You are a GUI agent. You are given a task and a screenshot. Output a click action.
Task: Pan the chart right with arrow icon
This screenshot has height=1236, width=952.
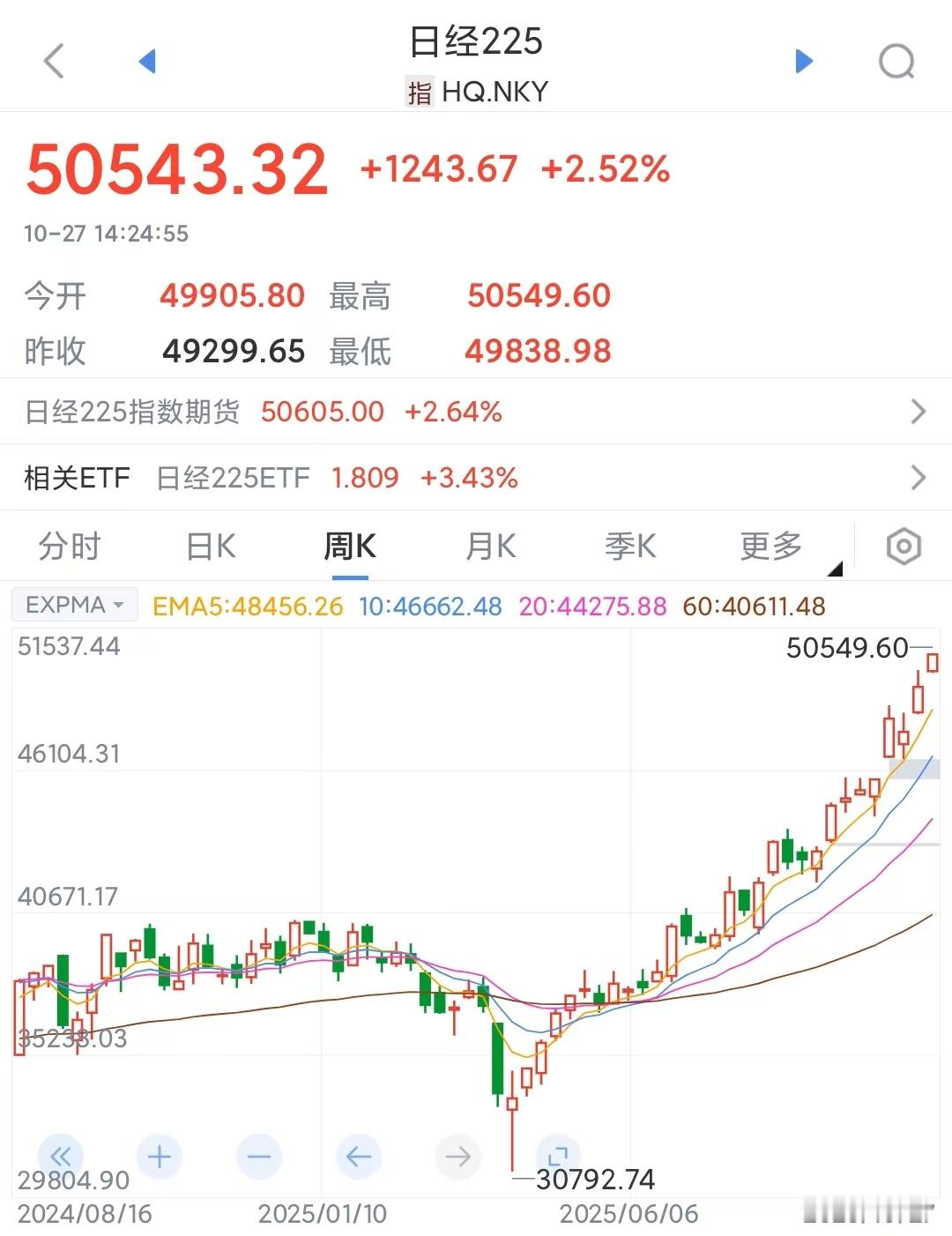tap(457, 1156)
